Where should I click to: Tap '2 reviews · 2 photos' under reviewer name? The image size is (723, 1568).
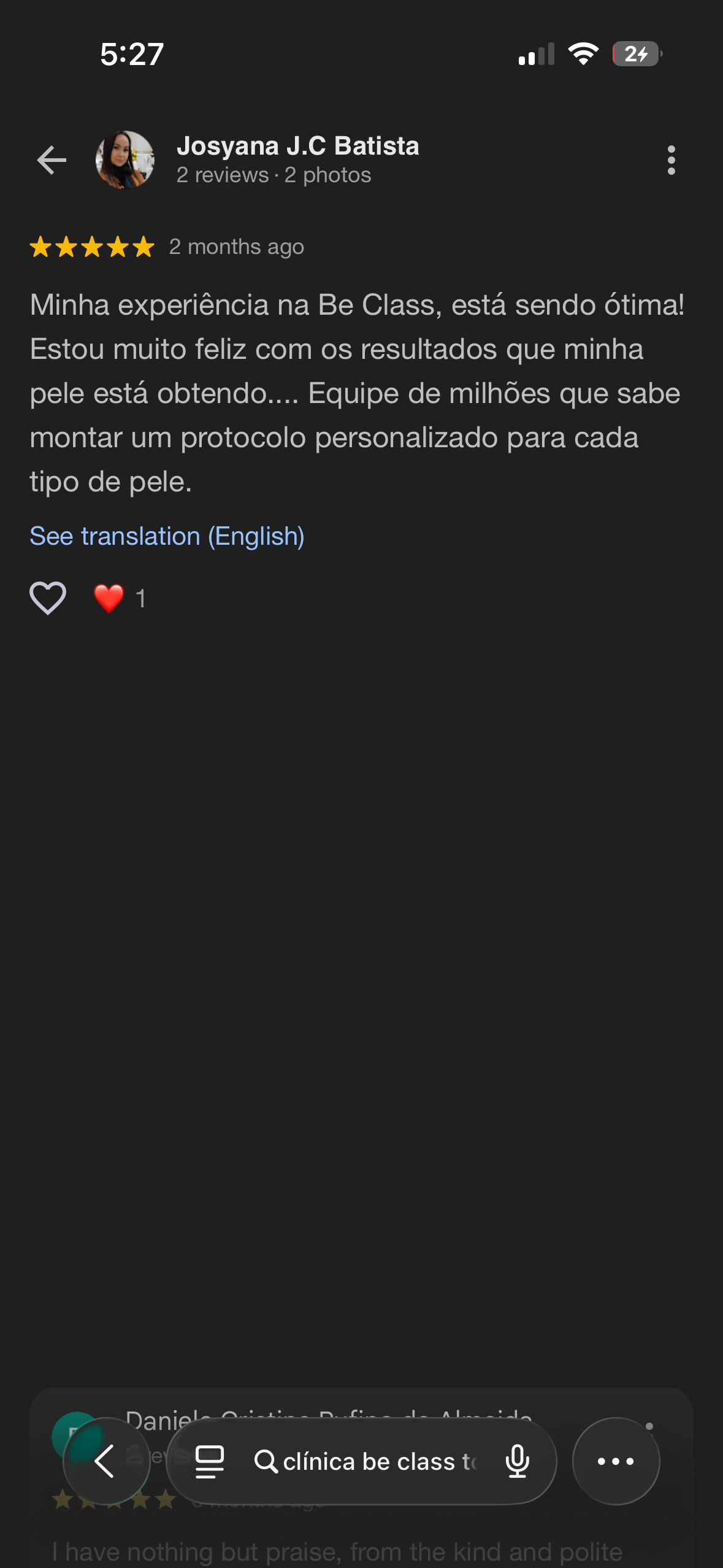pos(273,175)
